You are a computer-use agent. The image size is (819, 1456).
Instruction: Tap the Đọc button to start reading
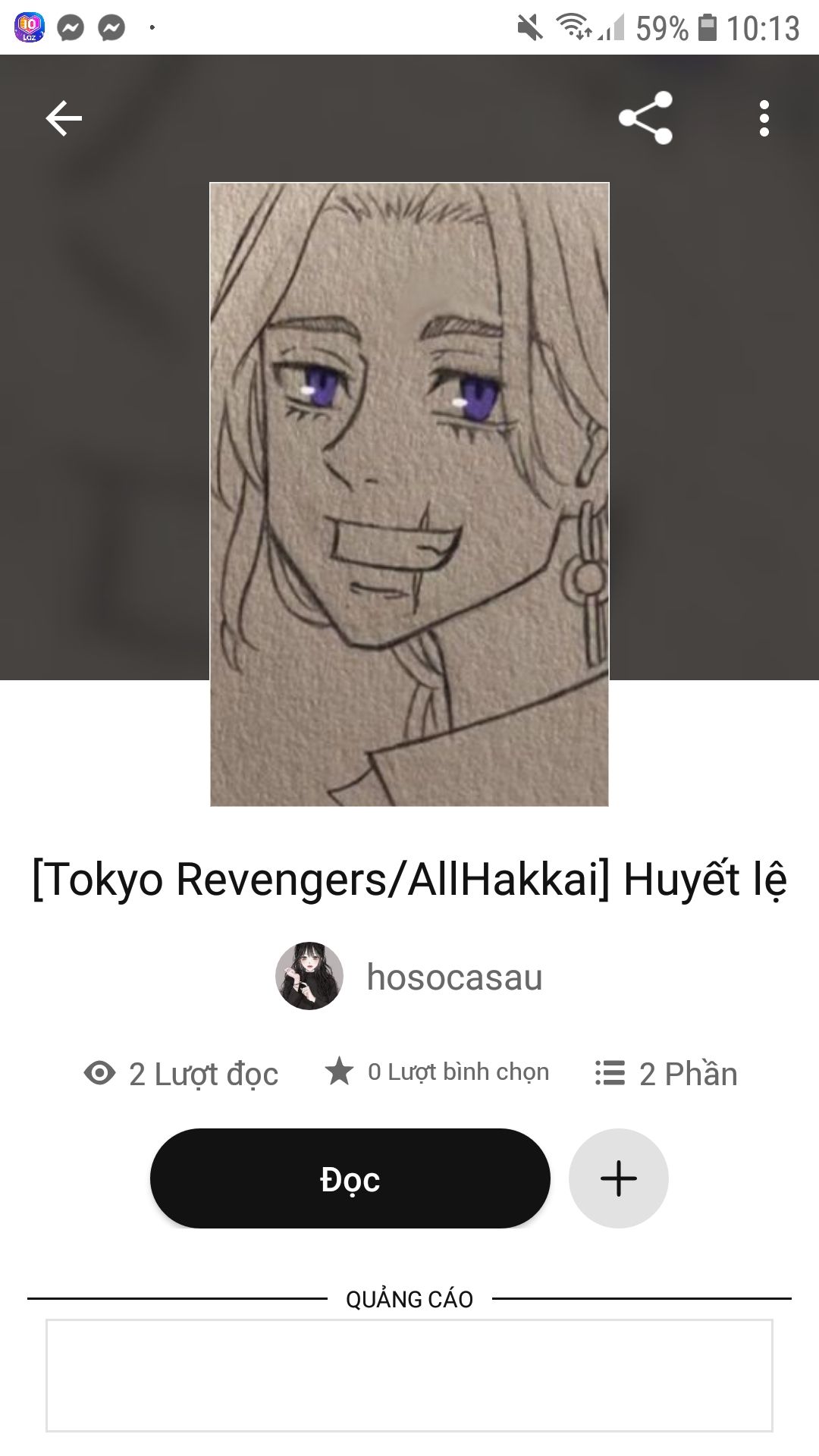tap(350, 1178)
